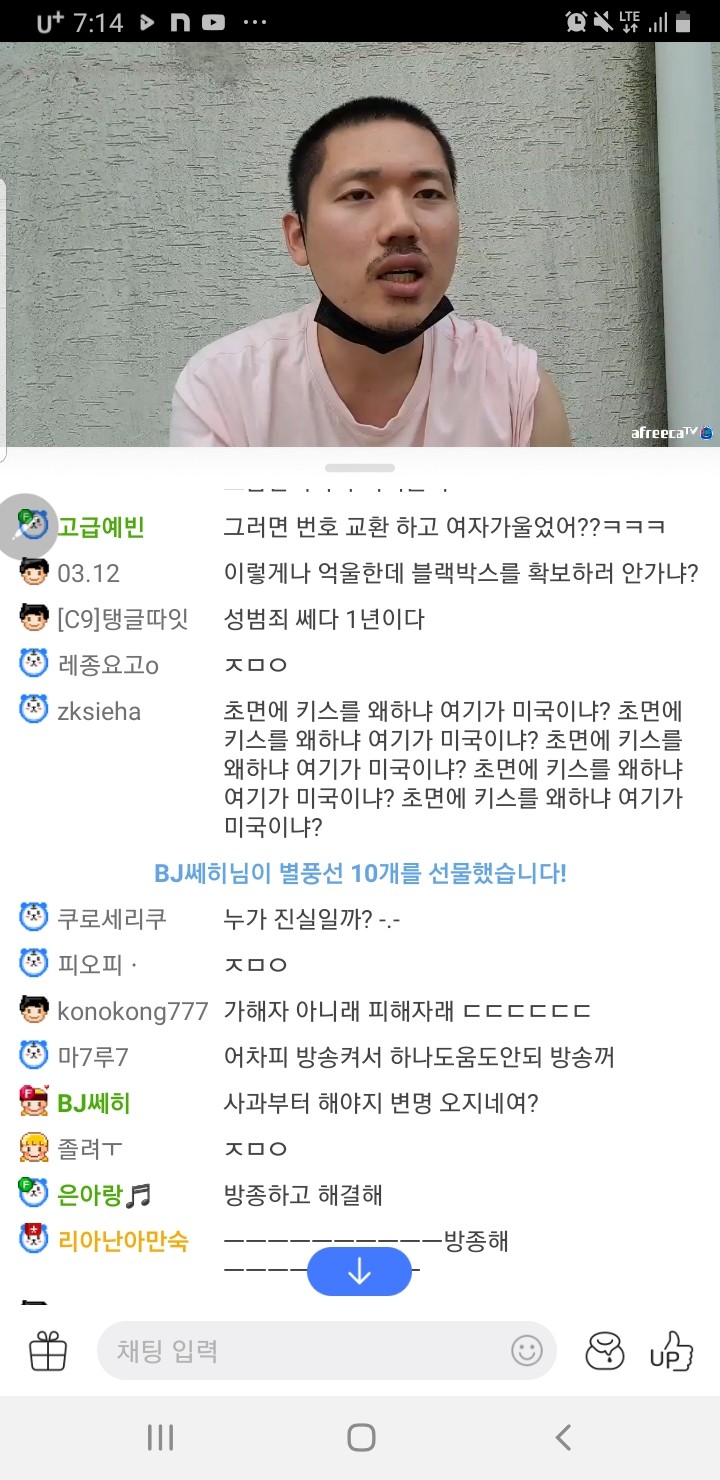Open konokong777's user profile
This screenshot has width=720, height=1480.
pyautogui.click(x=132, y=1011)
